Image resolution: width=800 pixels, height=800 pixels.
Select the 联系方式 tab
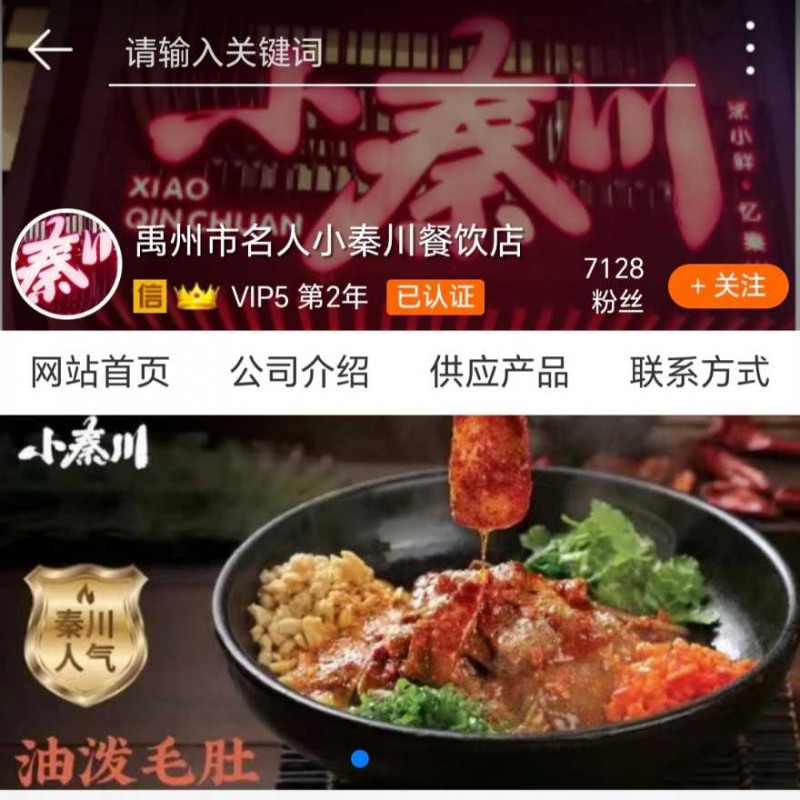coord(699,371)
